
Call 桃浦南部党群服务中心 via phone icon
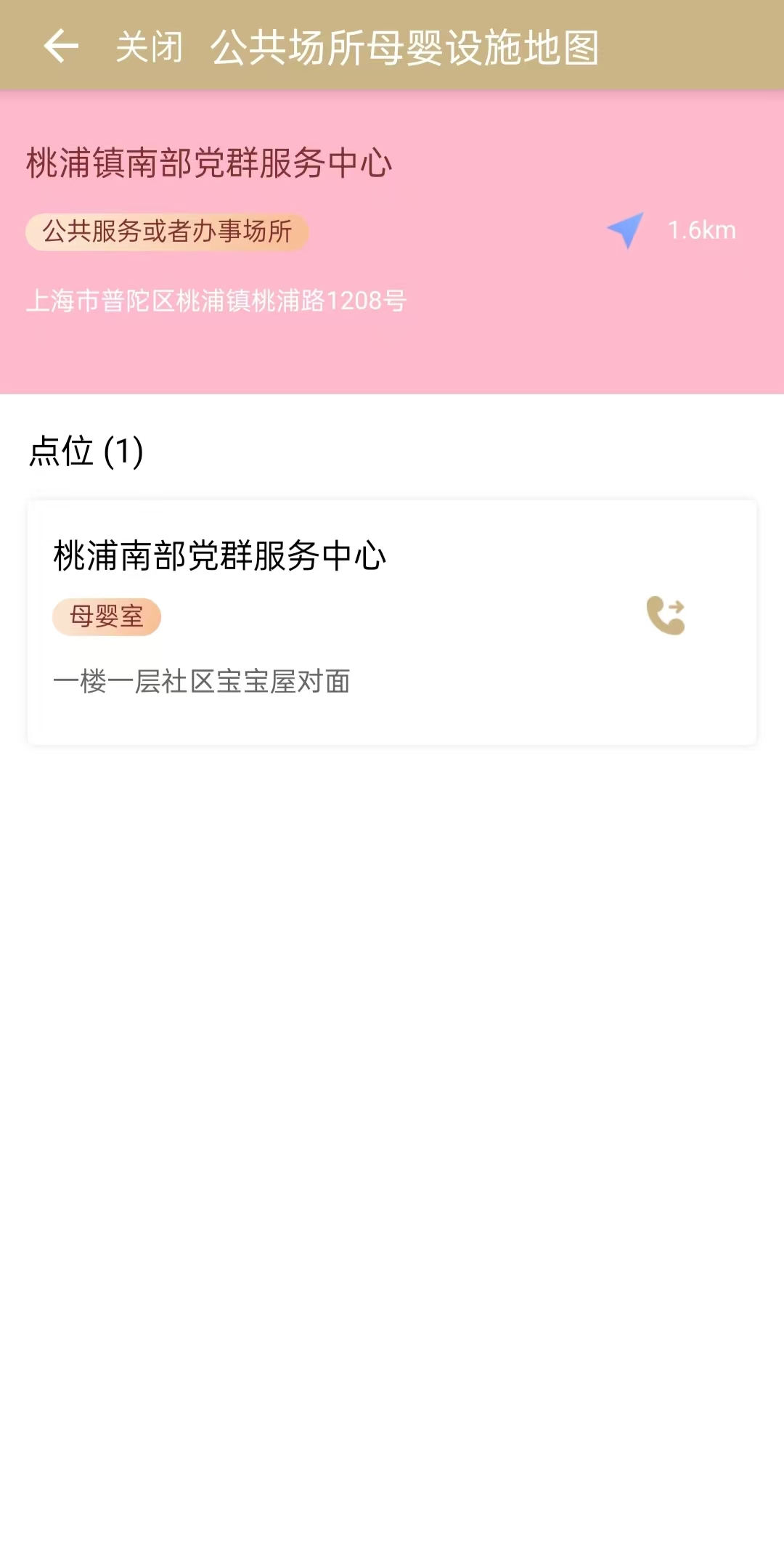click(666, 616)
